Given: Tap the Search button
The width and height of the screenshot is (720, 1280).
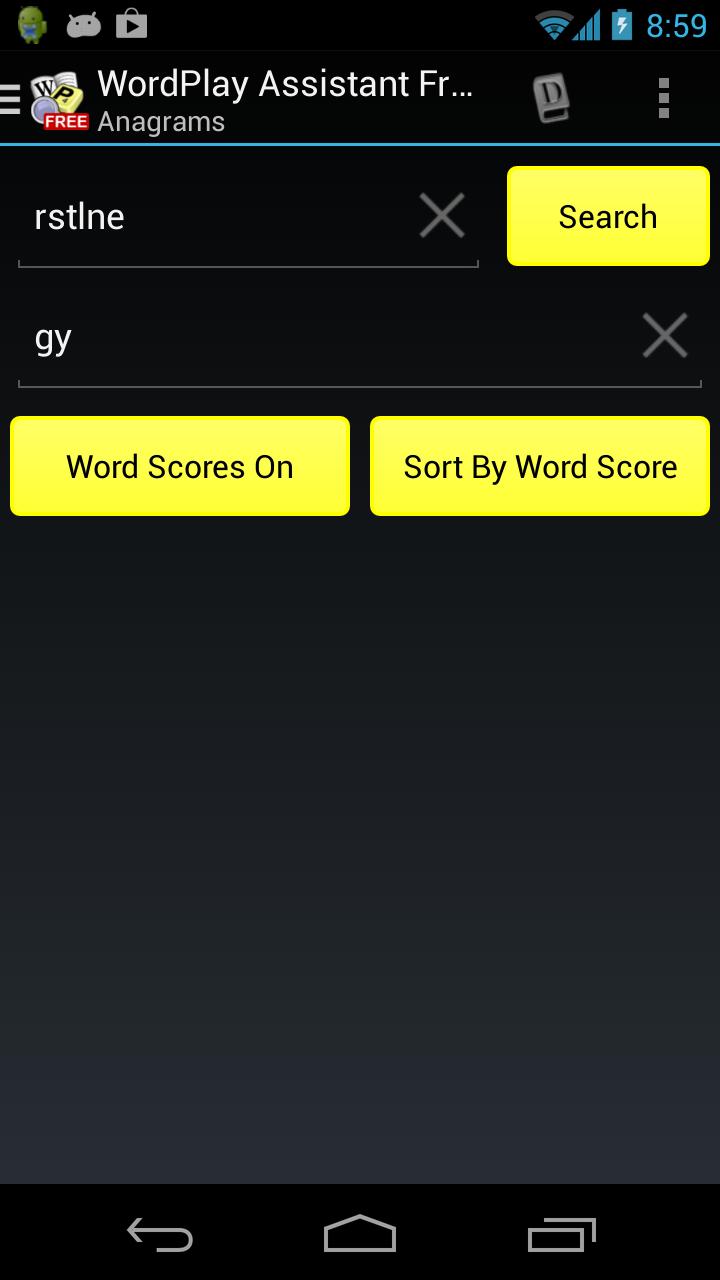Looking at the screenshot, I should tap(608, 217).
